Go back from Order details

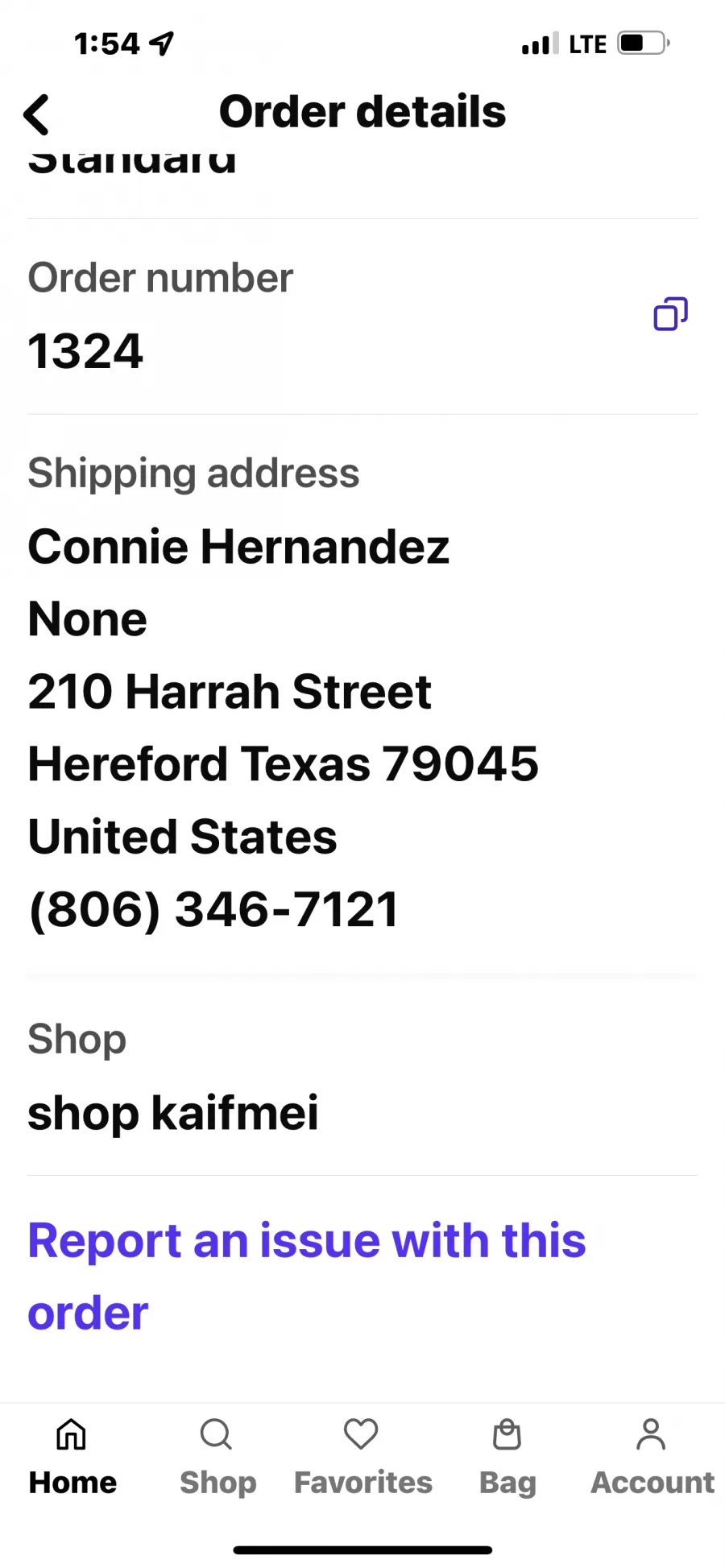(36, 114)
